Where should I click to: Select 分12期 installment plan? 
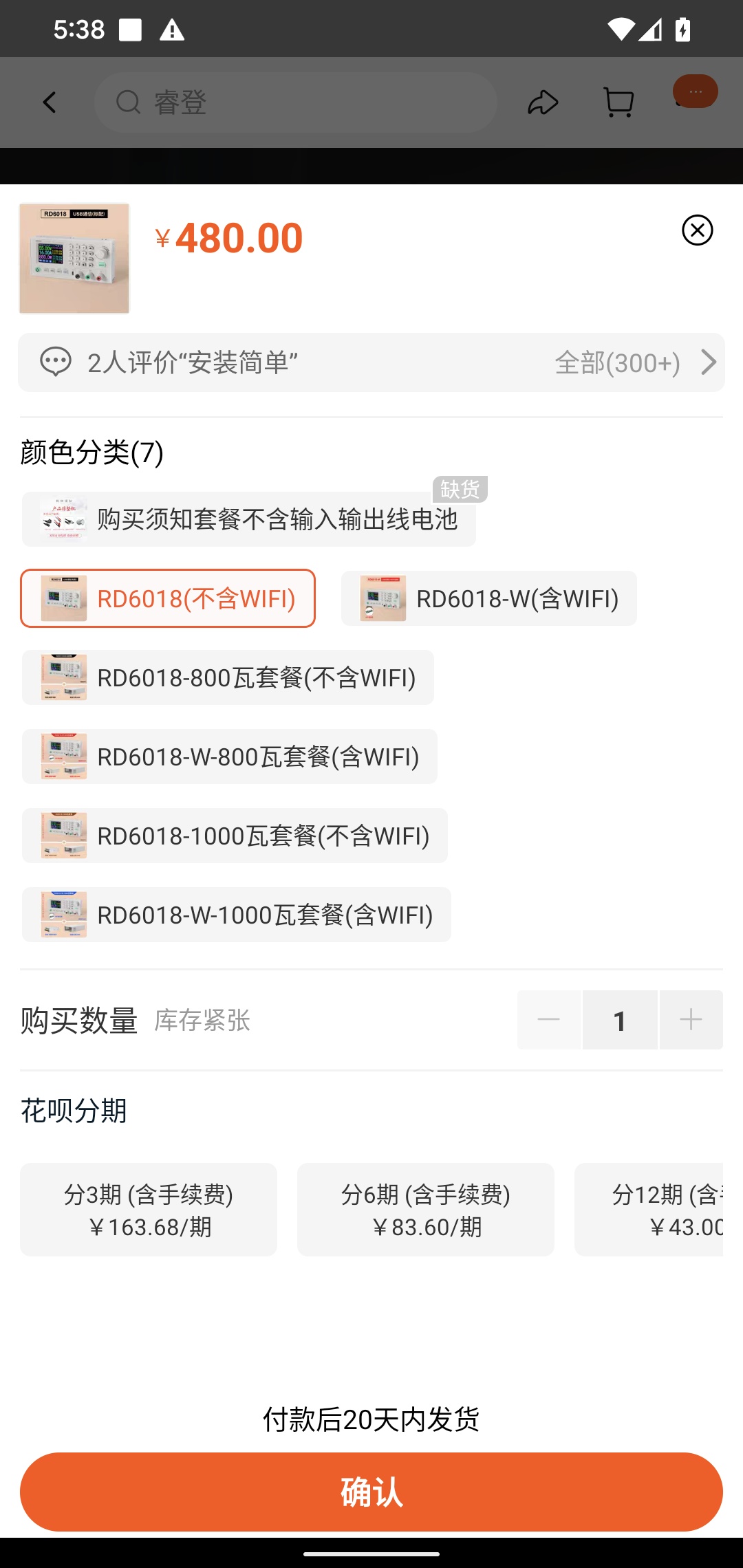coord(649,1210)
